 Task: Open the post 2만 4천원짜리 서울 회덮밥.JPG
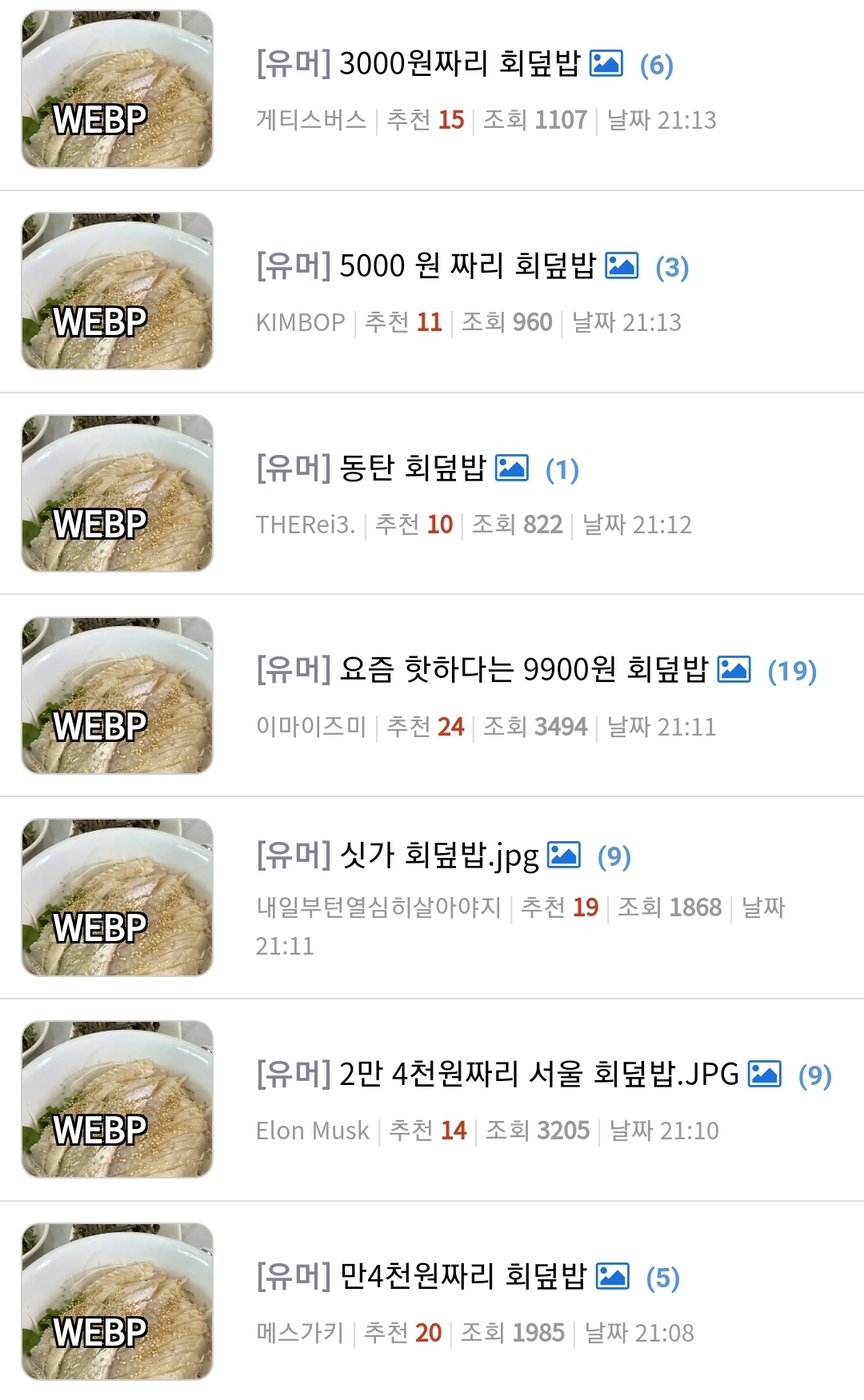[x=498, y=1074]
